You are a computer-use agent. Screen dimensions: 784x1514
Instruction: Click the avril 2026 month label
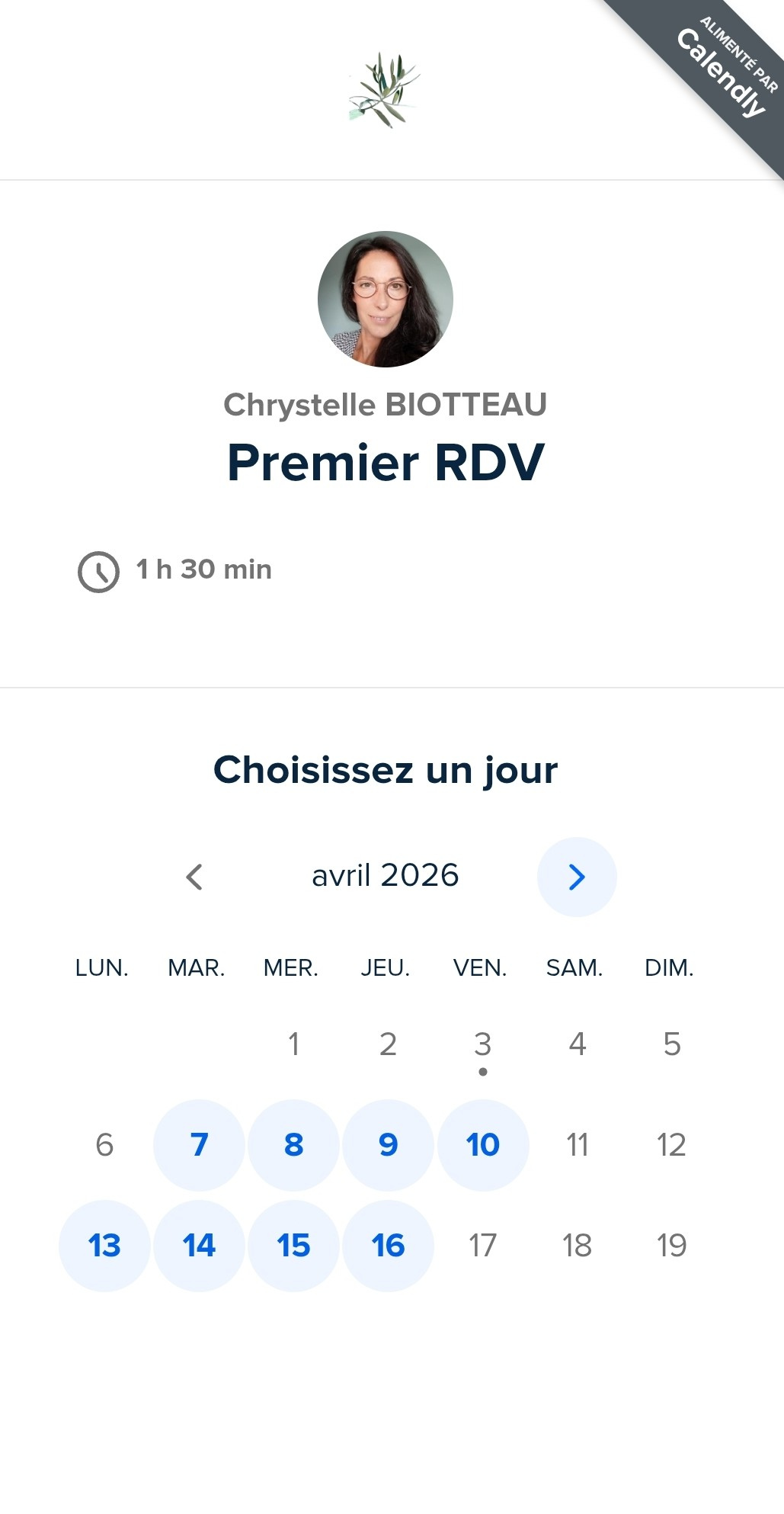coord(386,877)
